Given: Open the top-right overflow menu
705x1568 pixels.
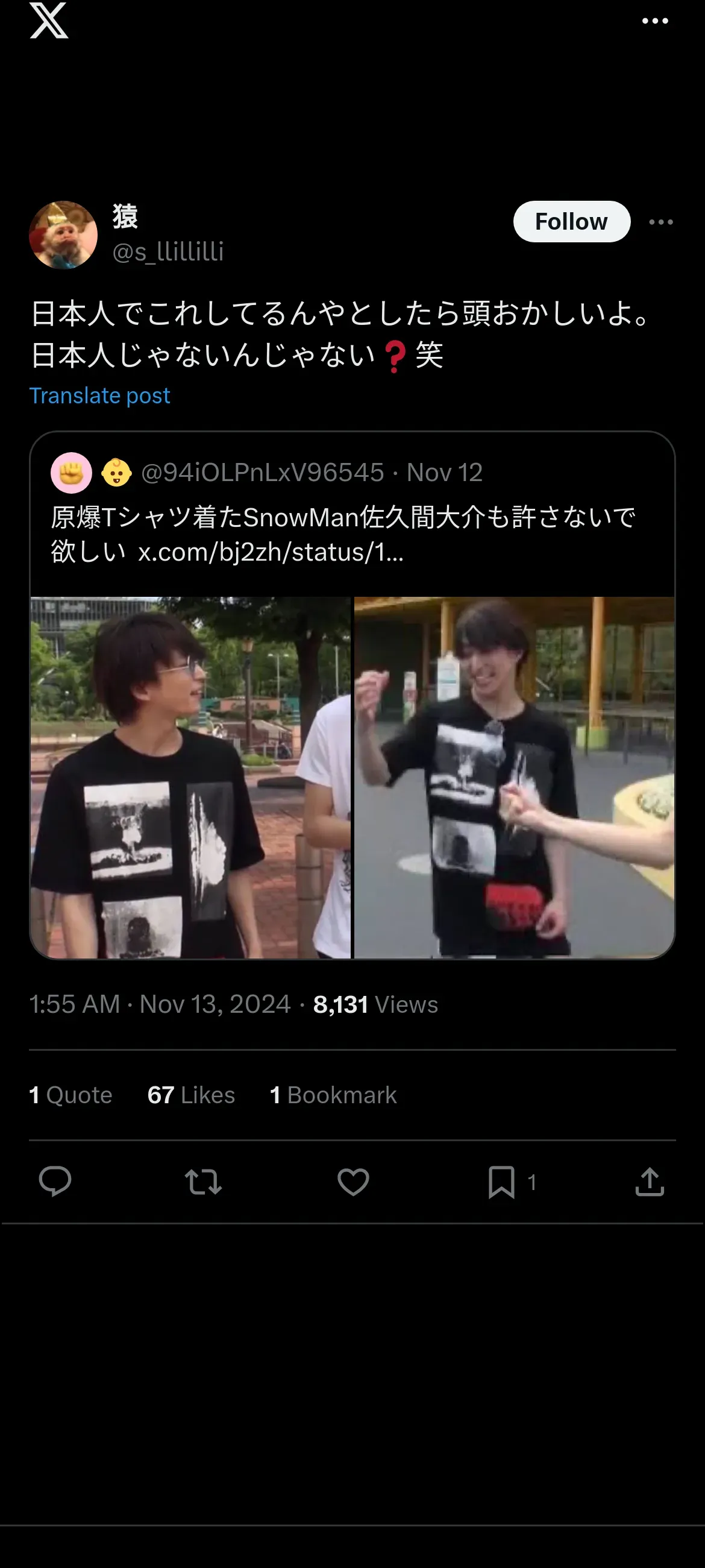Looking at the screenshot, I should pos(655,21).
